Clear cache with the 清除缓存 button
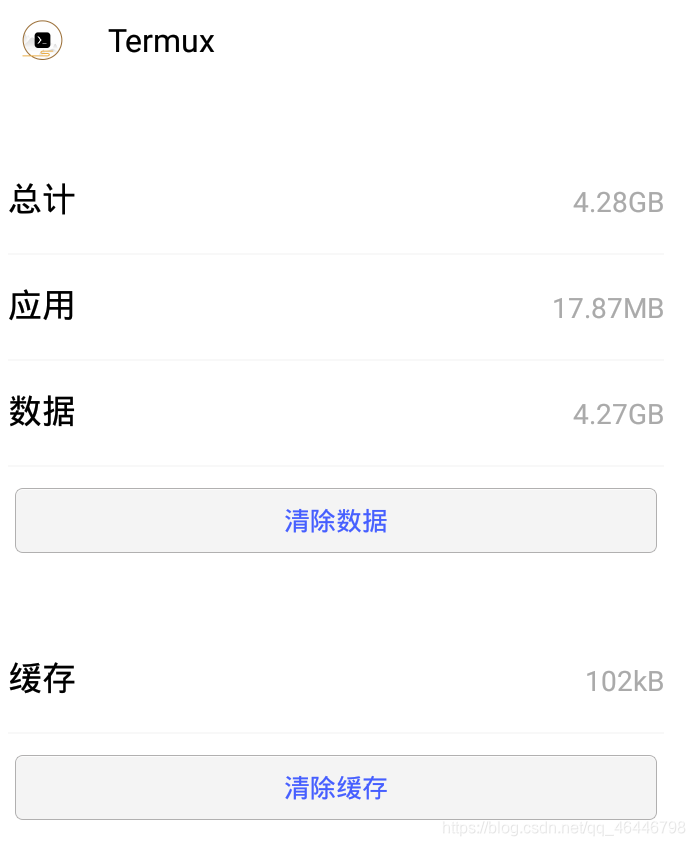 335,787
